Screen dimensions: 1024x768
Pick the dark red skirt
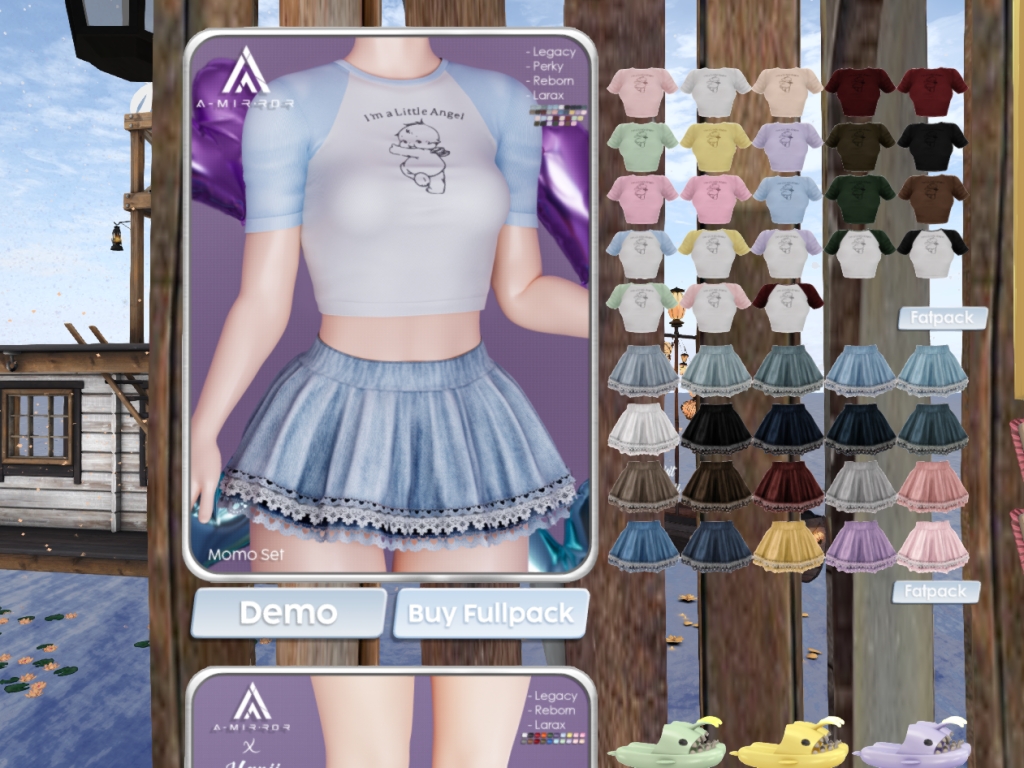(788, 485)
